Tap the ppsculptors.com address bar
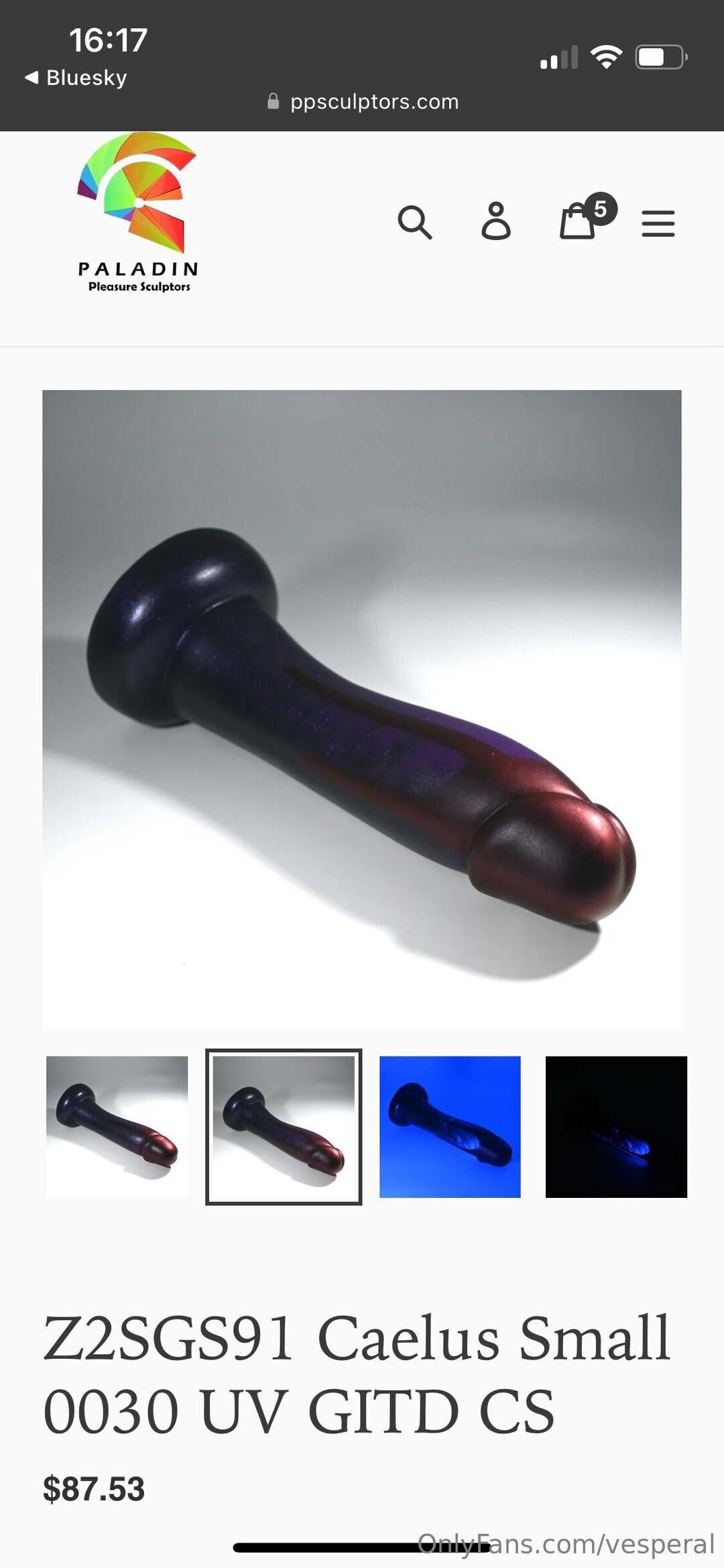This screenshot has height=1568, width=724. click(x=363, y=102)
